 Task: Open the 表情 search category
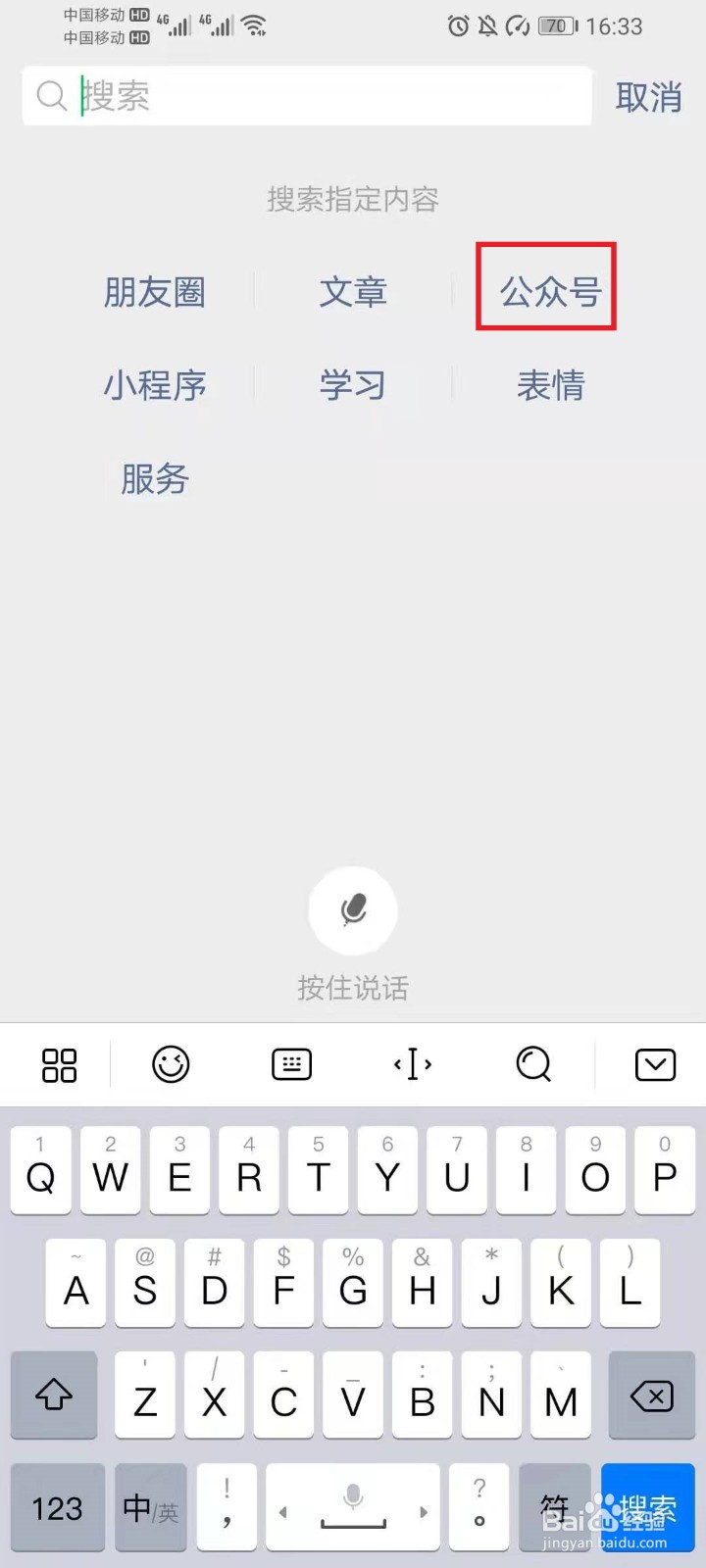(x=550, y=385)
